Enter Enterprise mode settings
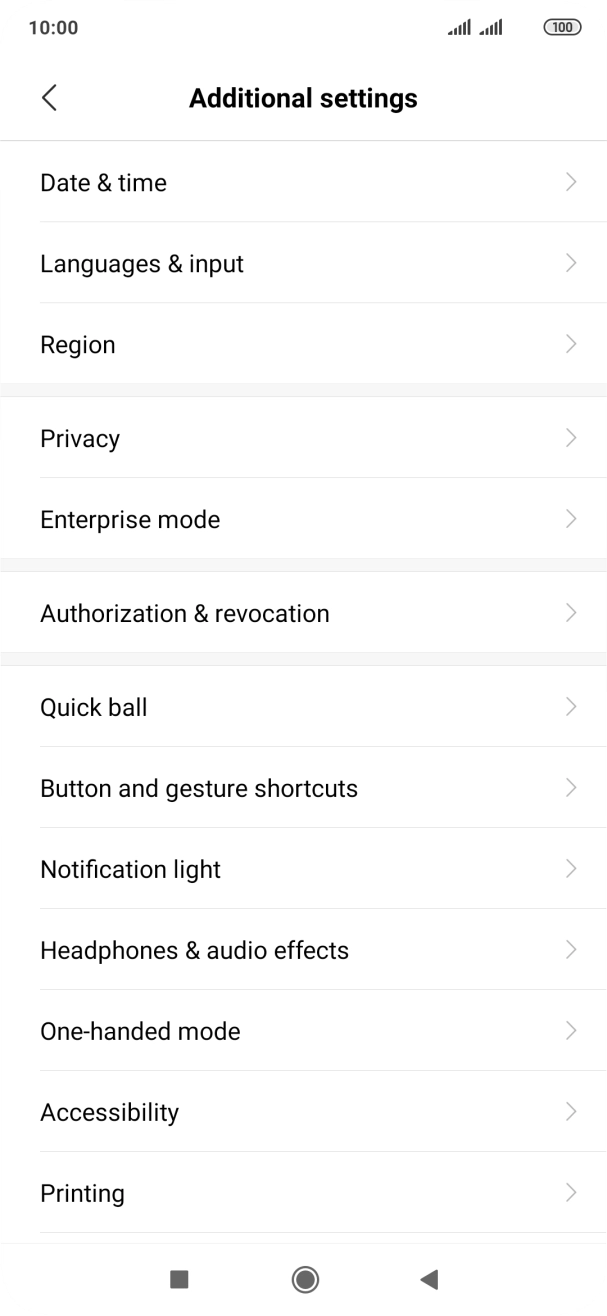 [303, 520]
